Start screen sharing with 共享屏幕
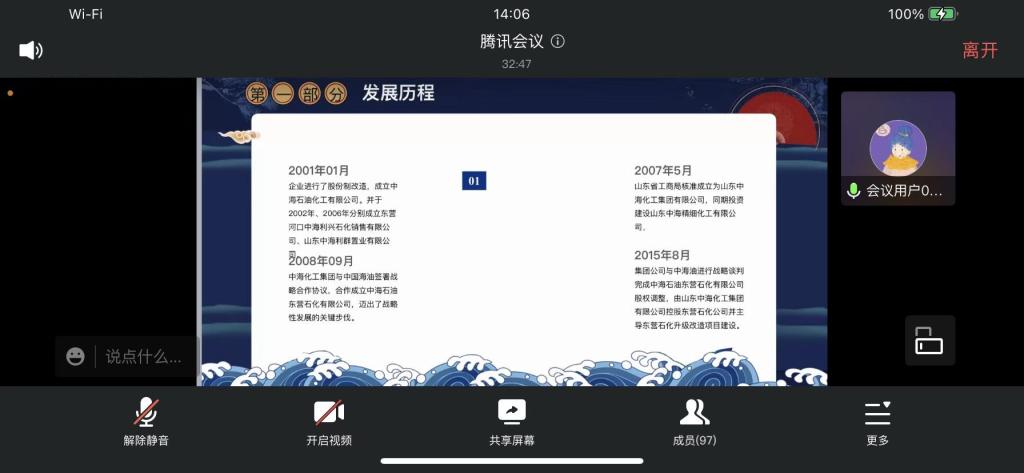The image size is (1024, 473). (x=511, y=421)
